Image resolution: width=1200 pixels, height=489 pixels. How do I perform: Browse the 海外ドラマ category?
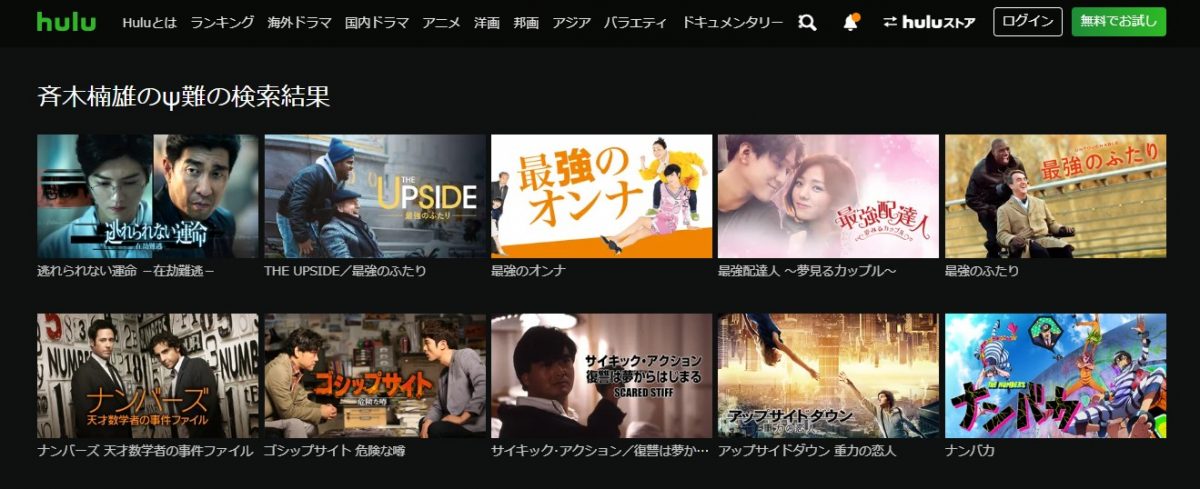tap(299, 22)
